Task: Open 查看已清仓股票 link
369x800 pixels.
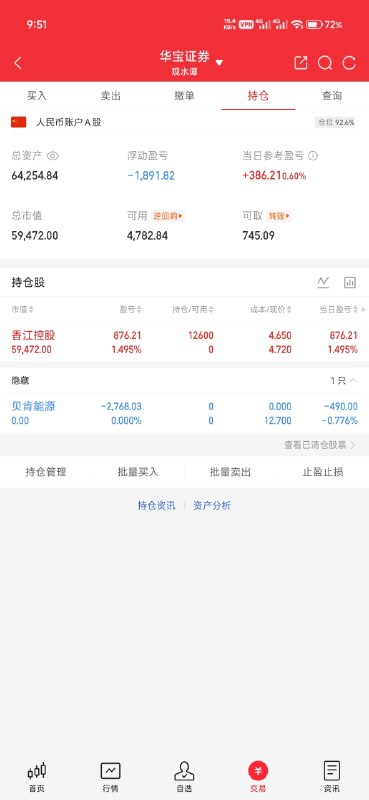Action: click(320, 445)
